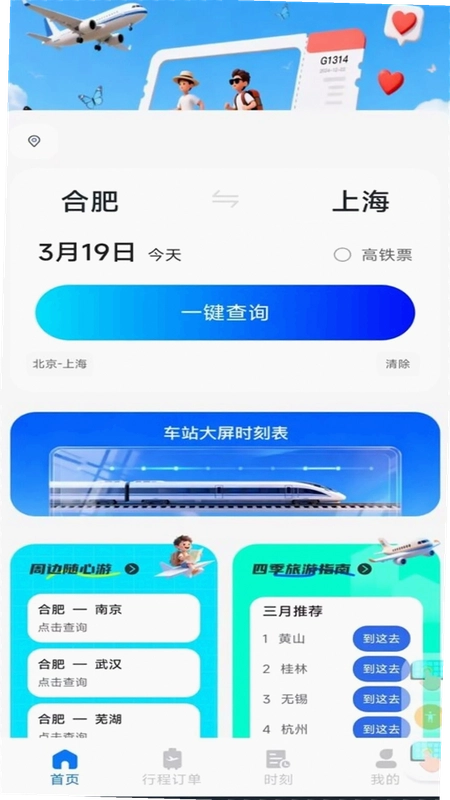The image size is (450, 800).
Task: Pick travel date 3月19日
Action: 87,253
